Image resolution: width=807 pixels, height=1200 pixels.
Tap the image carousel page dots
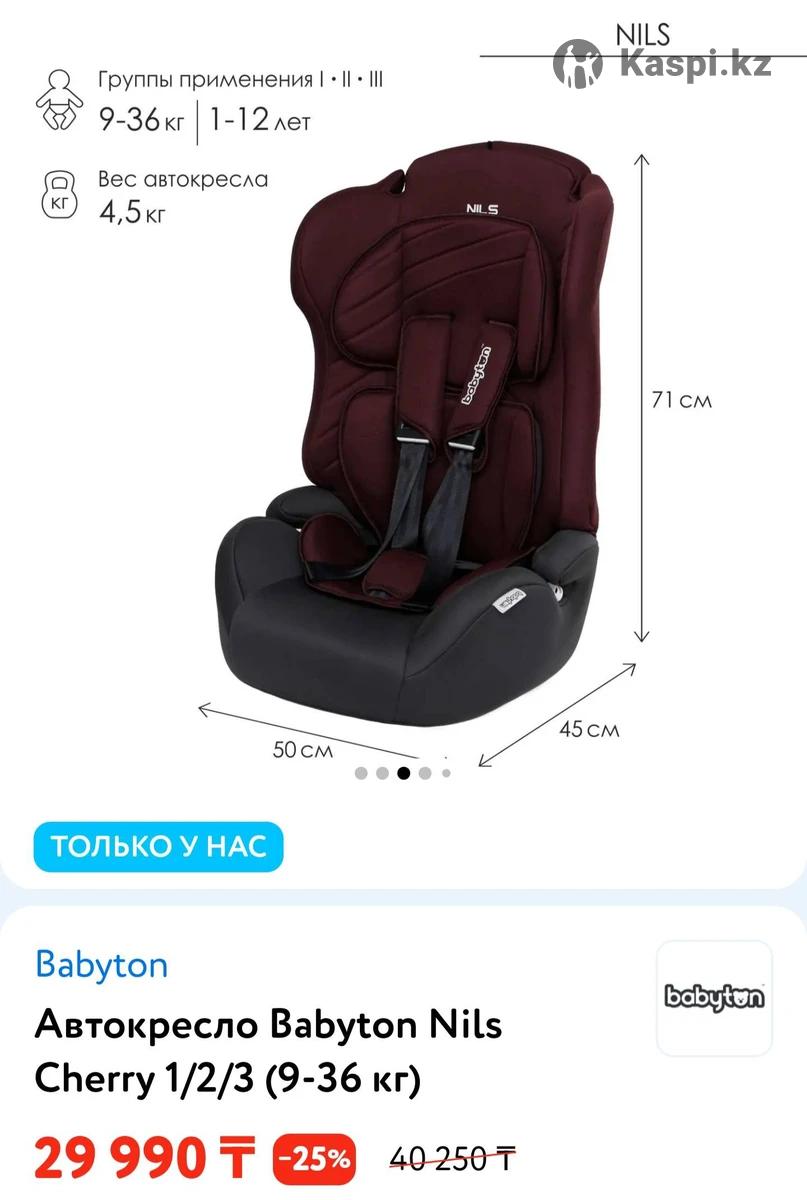pyautogui.click(x=403, y=773)
